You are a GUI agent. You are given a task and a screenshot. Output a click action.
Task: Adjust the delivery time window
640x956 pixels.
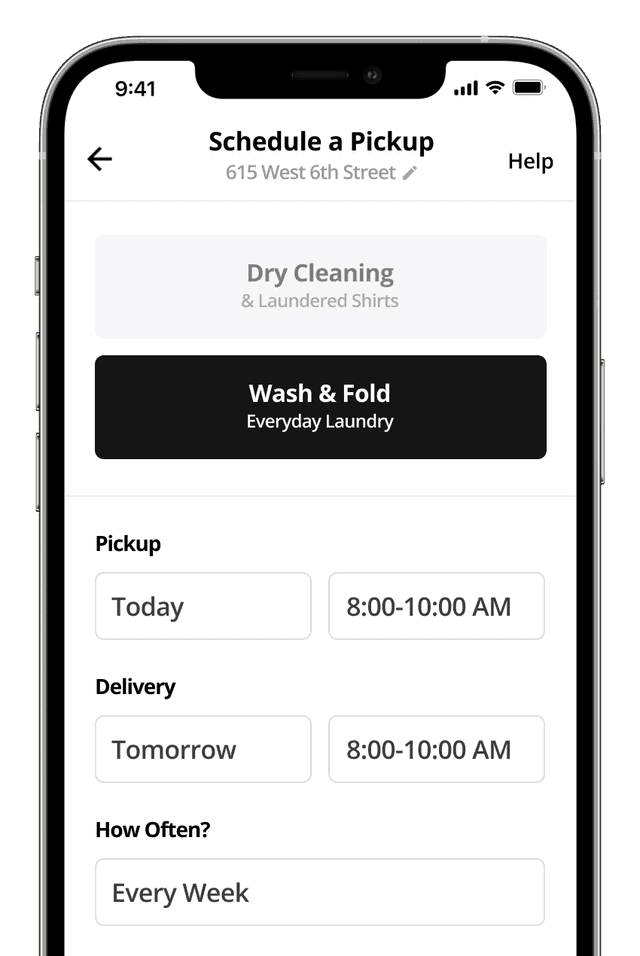tap(436, 749)
